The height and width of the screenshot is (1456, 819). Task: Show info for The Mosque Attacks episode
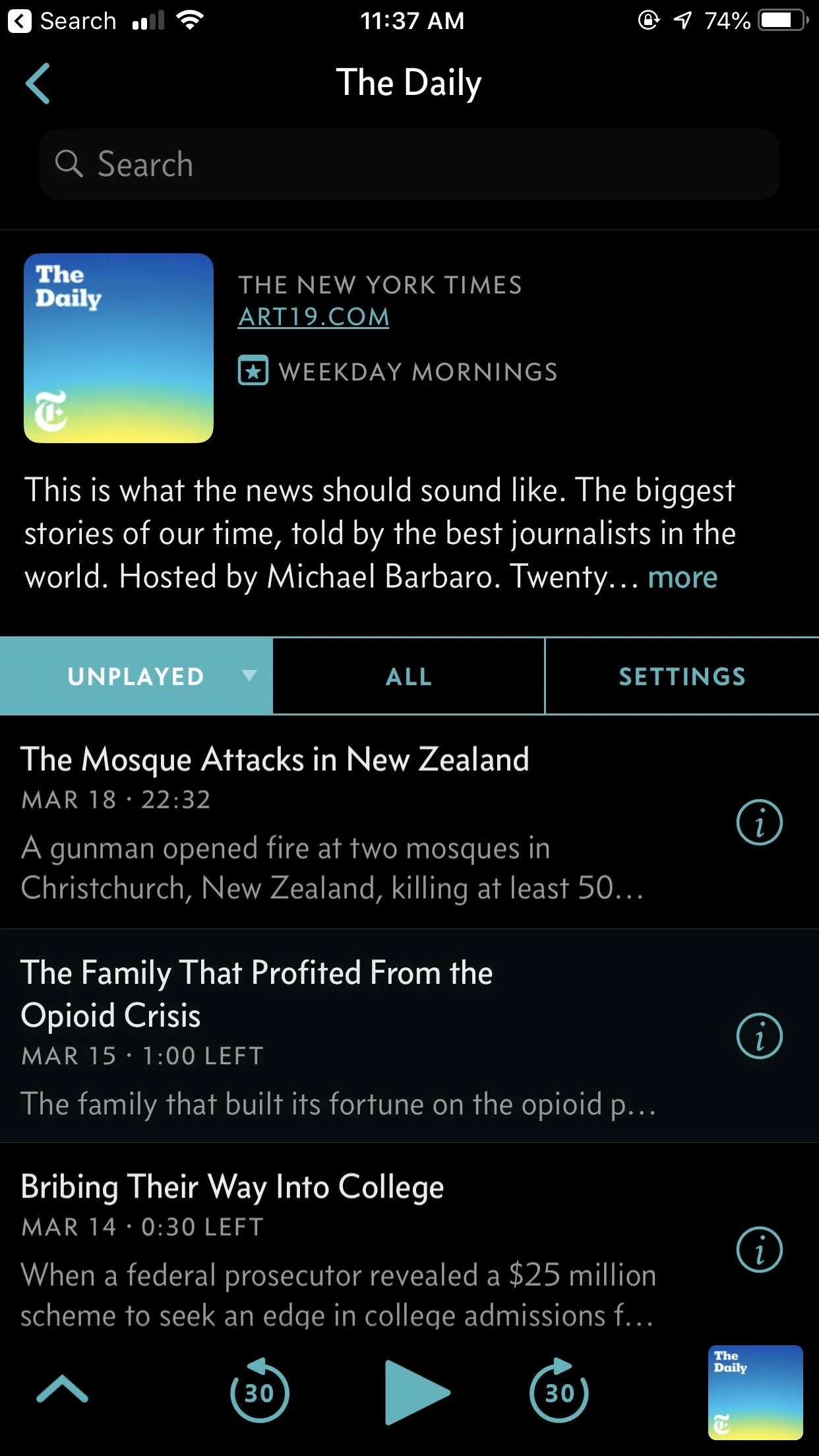pyautogui.click(x=759, y=822)
